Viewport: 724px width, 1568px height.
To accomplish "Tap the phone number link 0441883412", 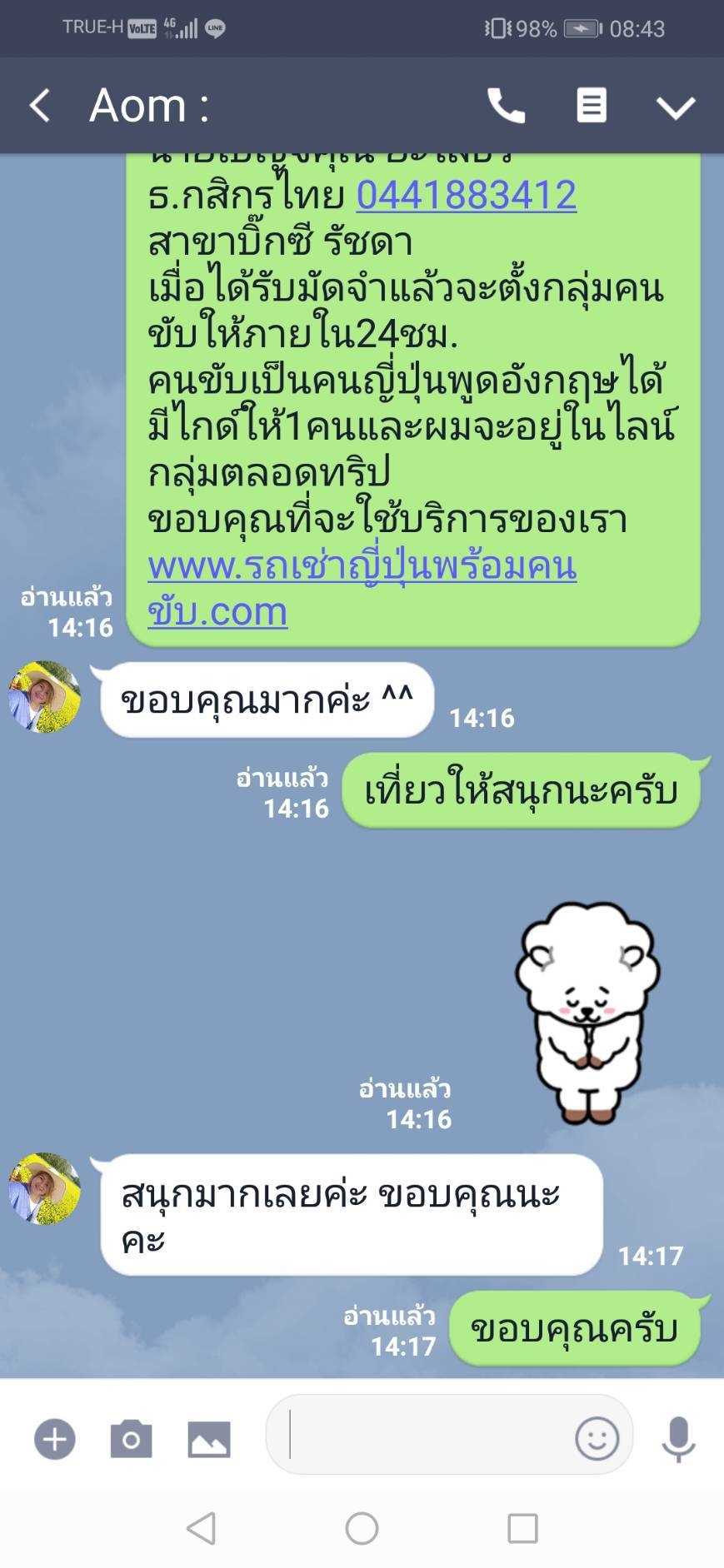I will coord(466,196).
